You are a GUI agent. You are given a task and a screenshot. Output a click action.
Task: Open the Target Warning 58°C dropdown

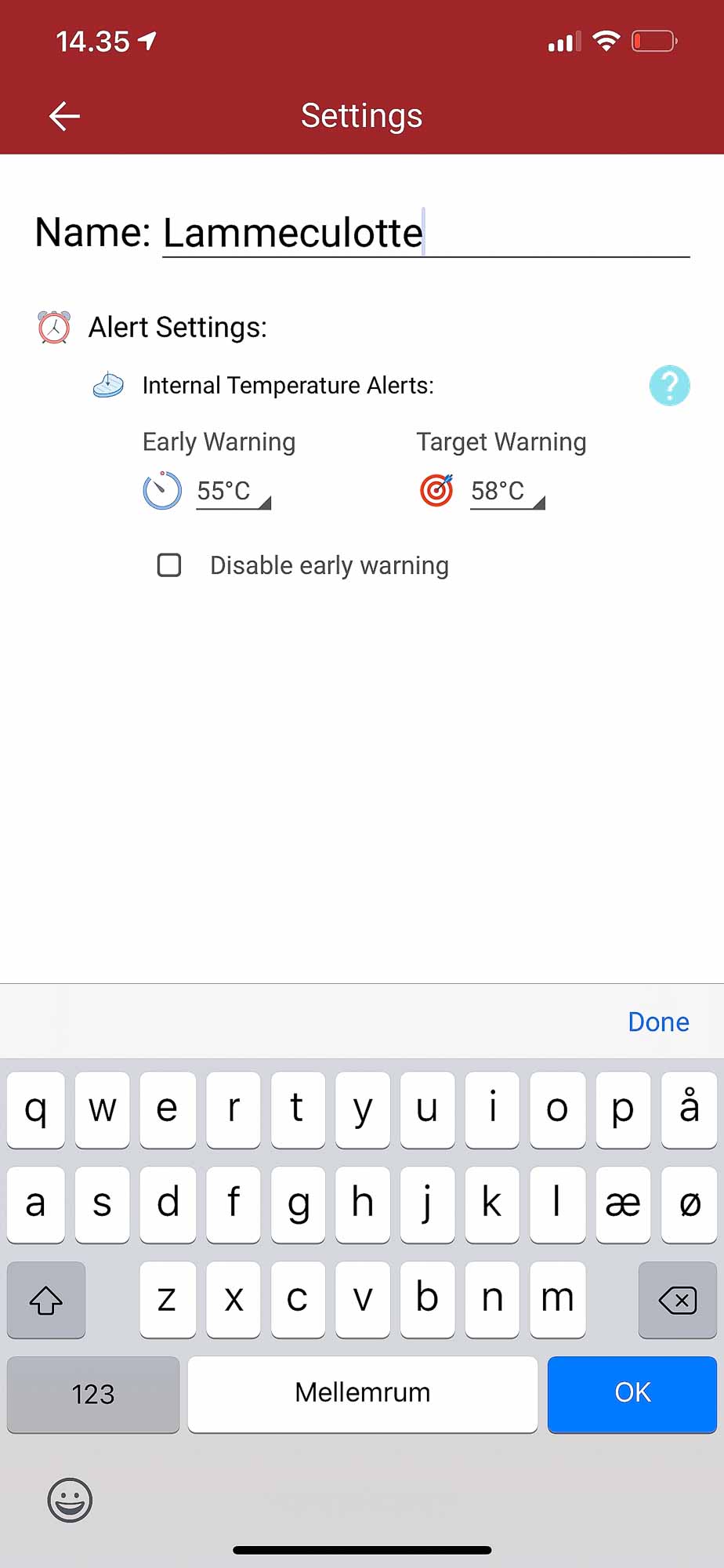[507, 492]
